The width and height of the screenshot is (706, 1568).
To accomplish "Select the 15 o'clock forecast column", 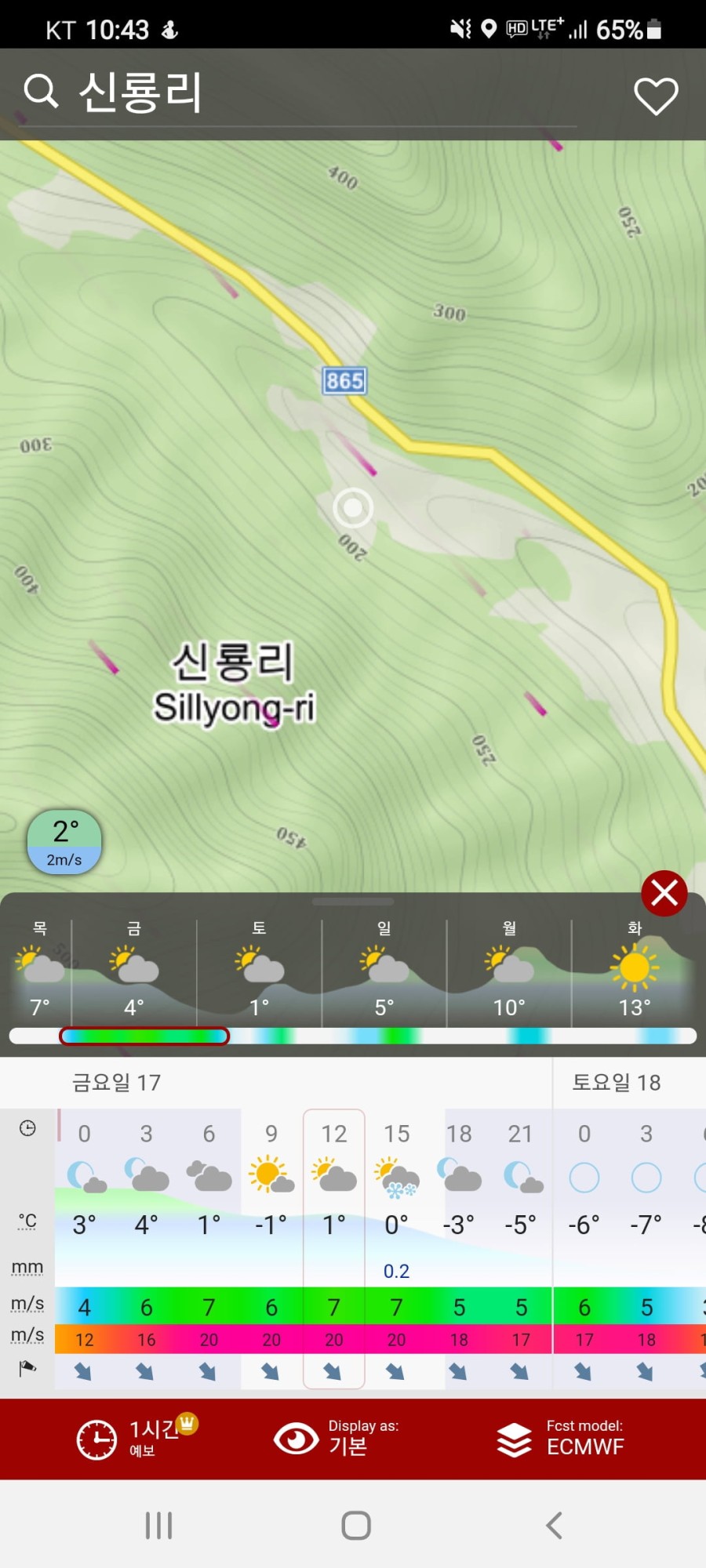I will (x=396, y=1247).
